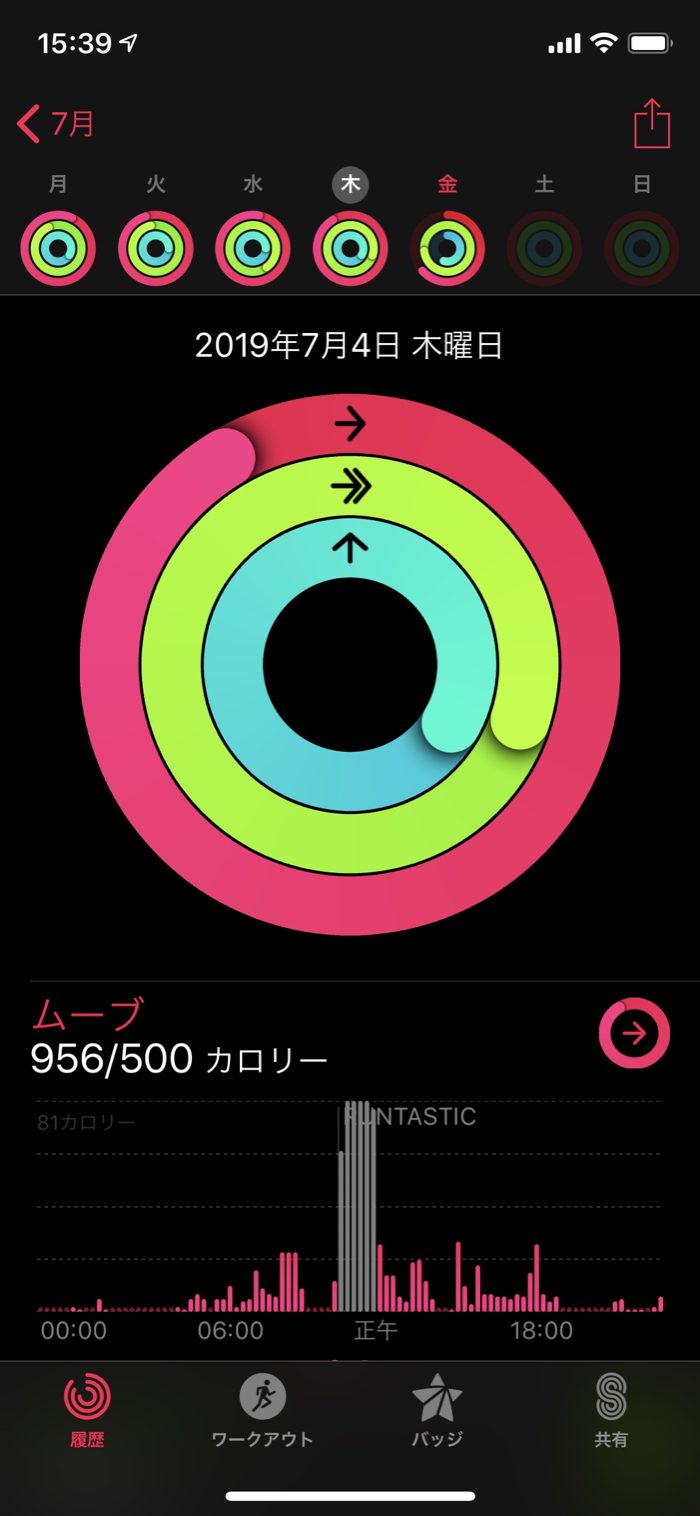This screenshot has height=1516, width=700.
Task: Share this day's activity summary
Action: click(x=651, y=125)
